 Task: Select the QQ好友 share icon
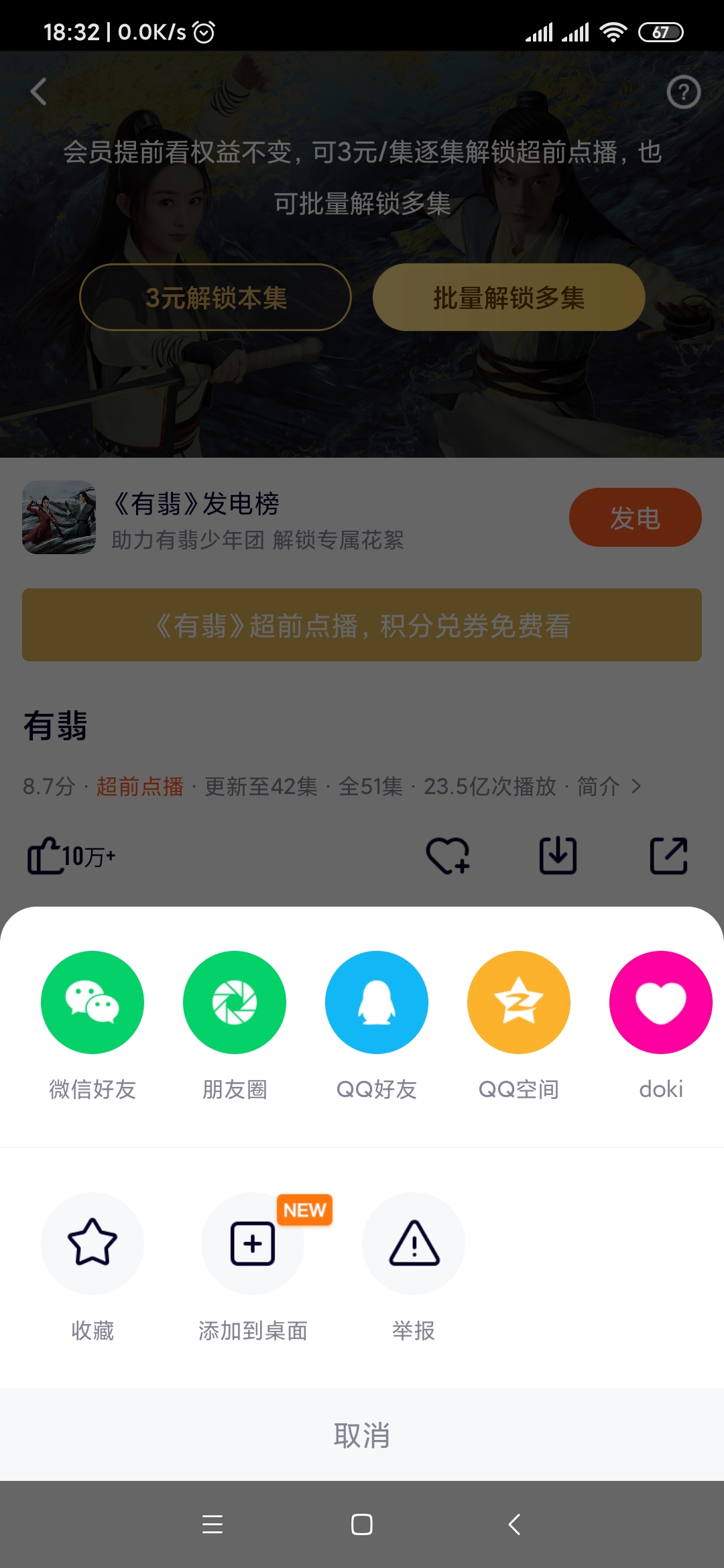[x=377, y=1002]
